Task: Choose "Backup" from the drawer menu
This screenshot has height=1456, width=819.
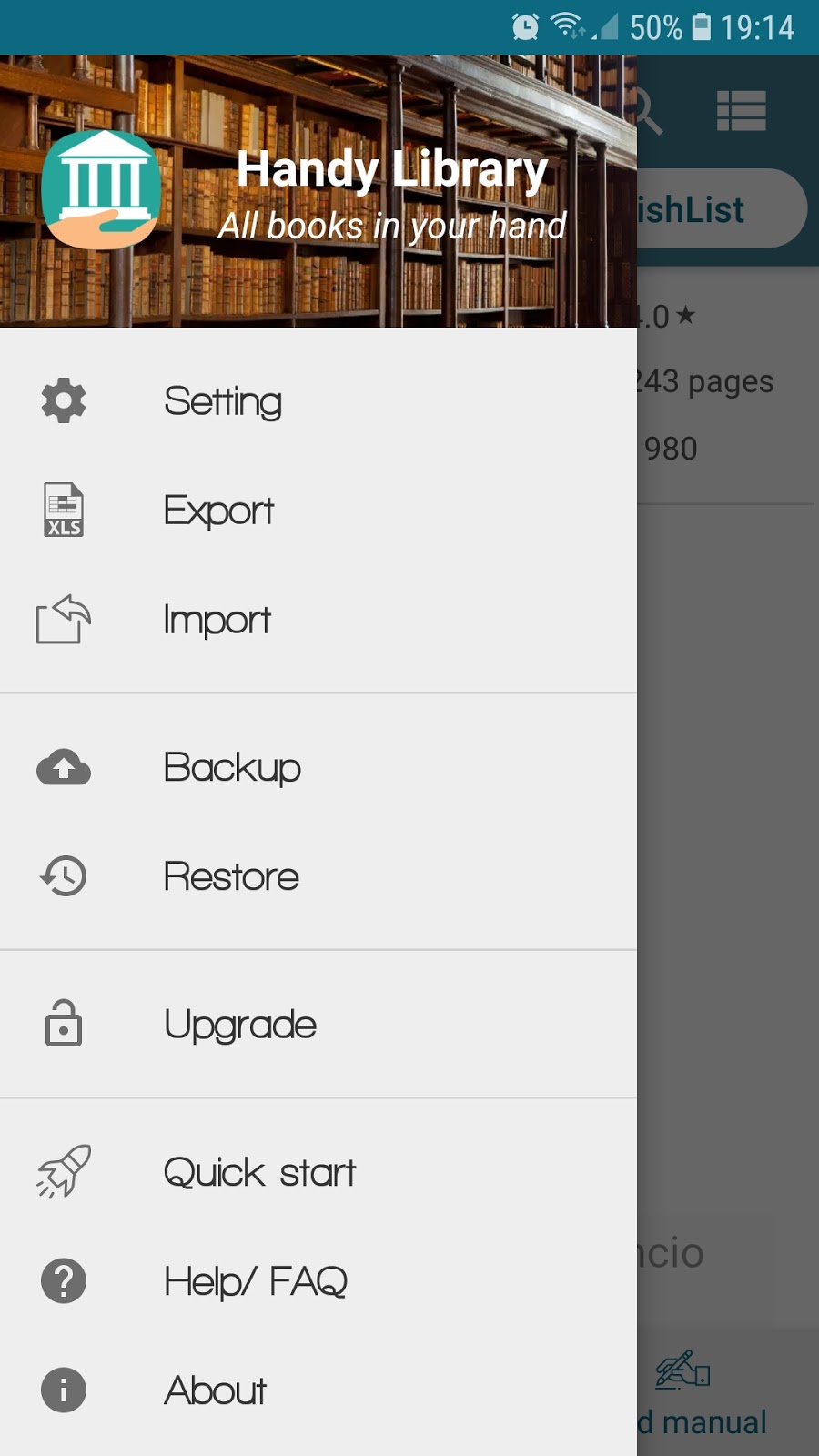Action: pyautogui.click(x=232, y=767)
